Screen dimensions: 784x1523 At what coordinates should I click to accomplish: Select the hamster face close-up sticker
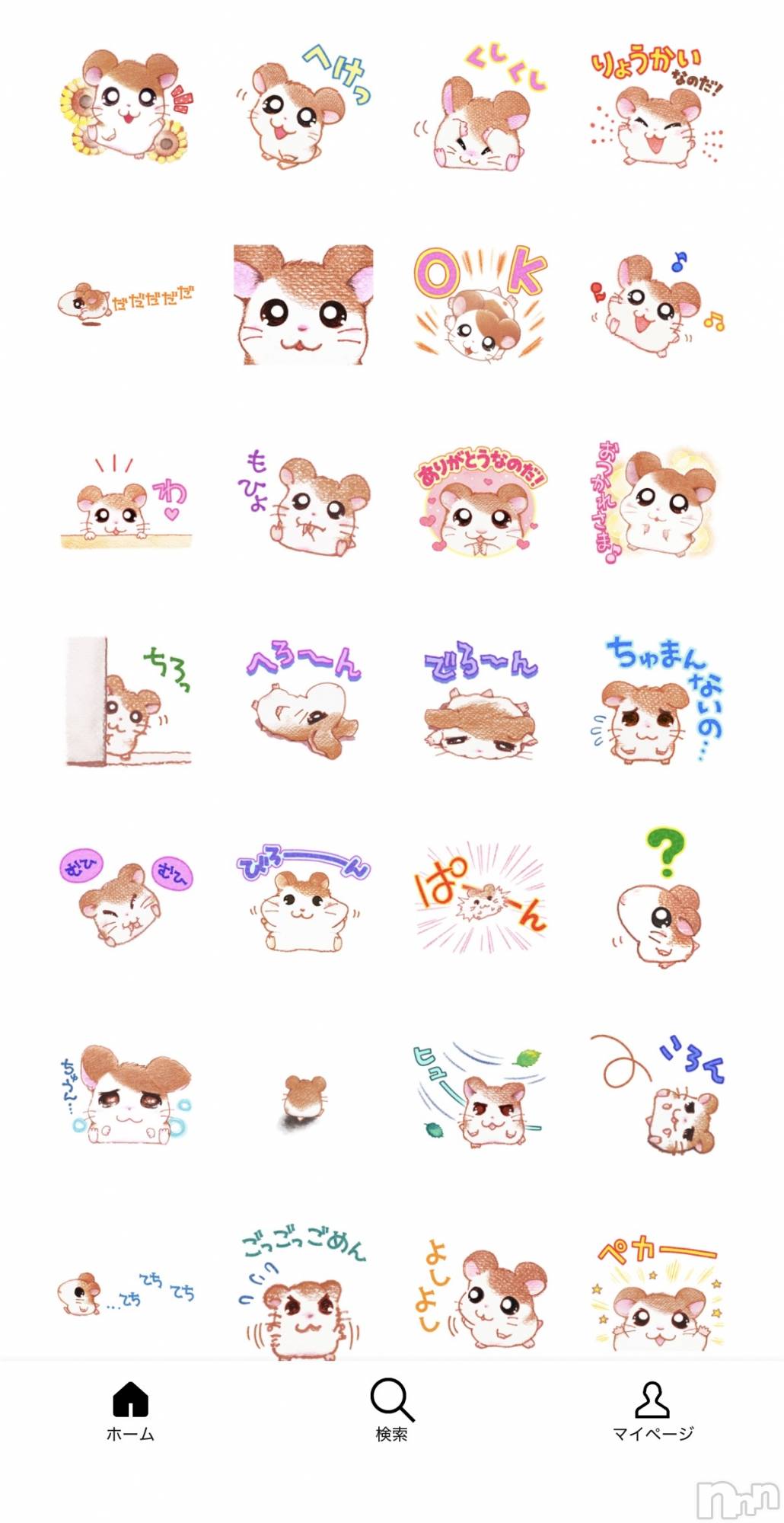point(303,305)
